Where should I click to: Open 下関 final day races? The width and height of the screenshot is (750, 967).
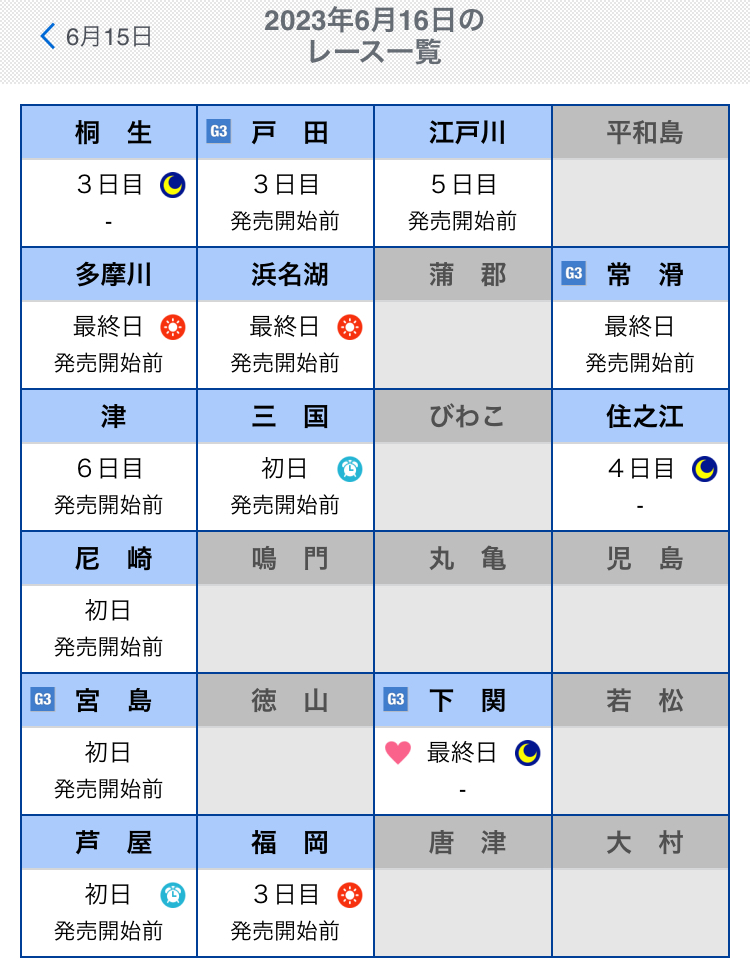coord(463,744)
